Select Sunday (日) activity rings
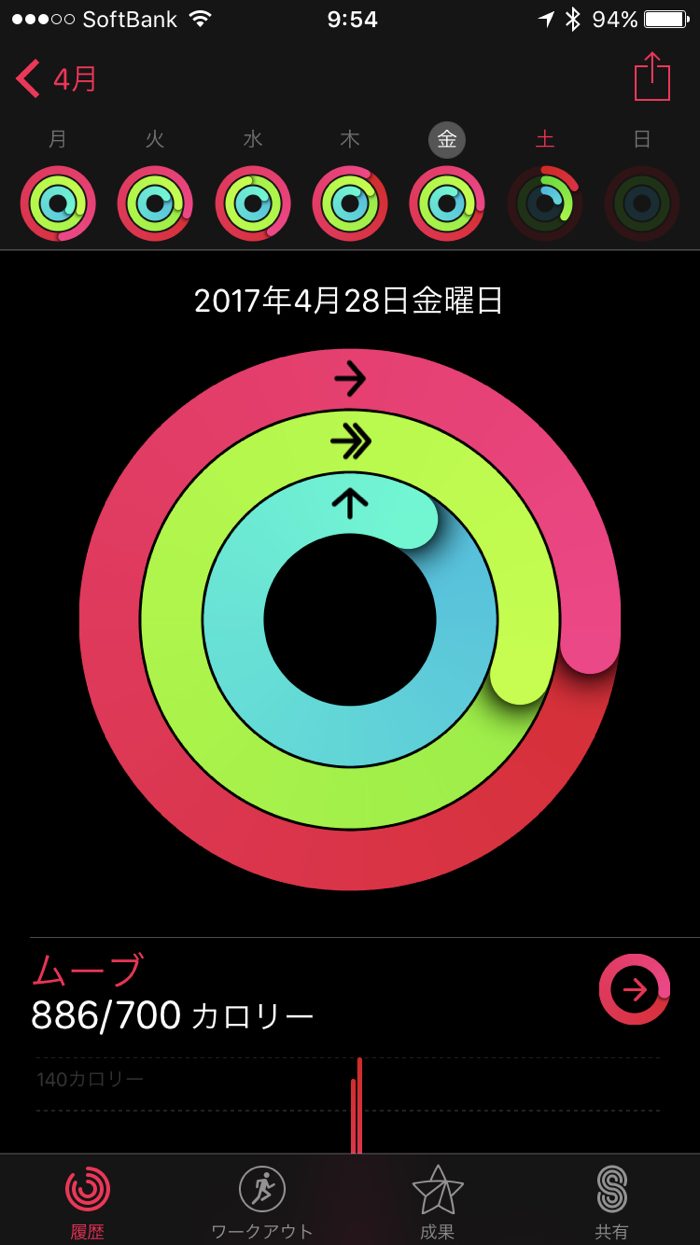This screenshot has width=700, height=1245. point(641,203)
